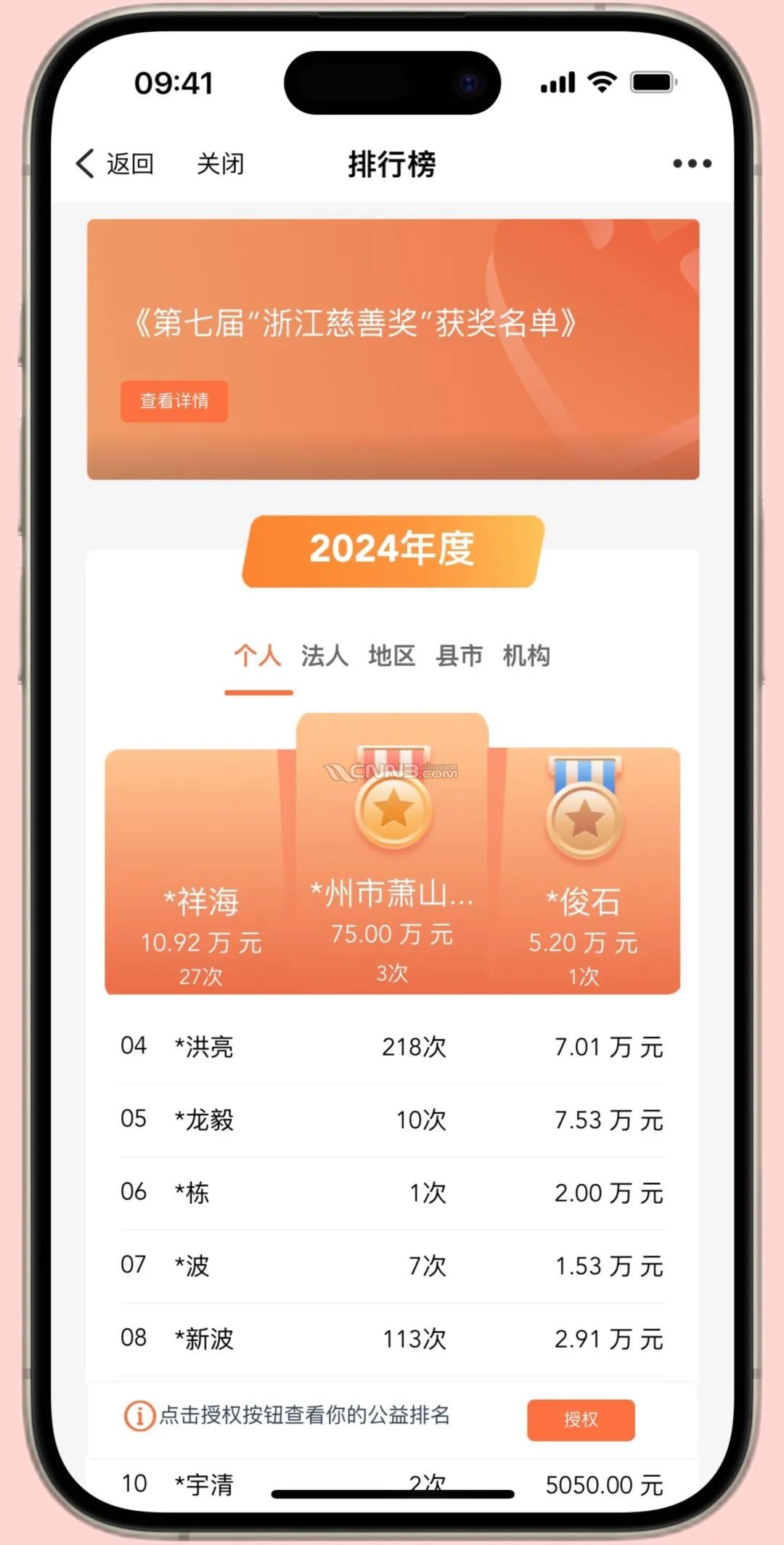Tap the 授权 authorize button
The height and width of the screenshot is (1545, 784).
581,1420
